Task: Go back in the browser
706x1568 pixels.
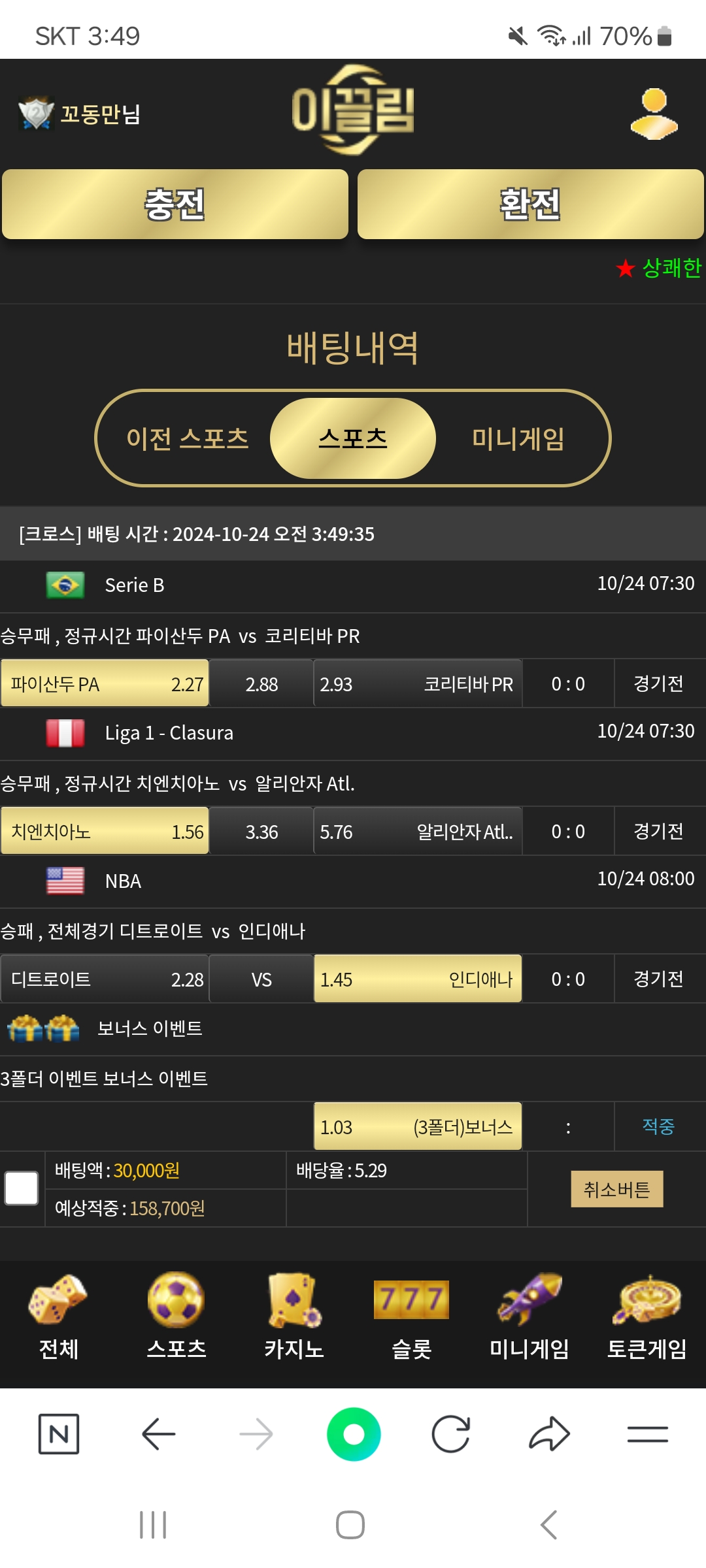Action: 158,1434
